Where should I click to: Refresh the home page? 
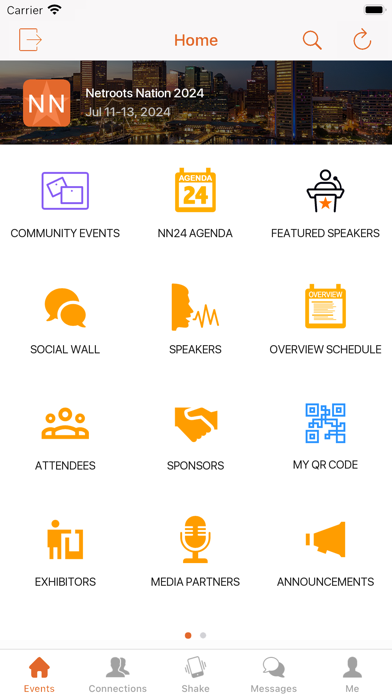pyautogui.click(x=362, y=40)
